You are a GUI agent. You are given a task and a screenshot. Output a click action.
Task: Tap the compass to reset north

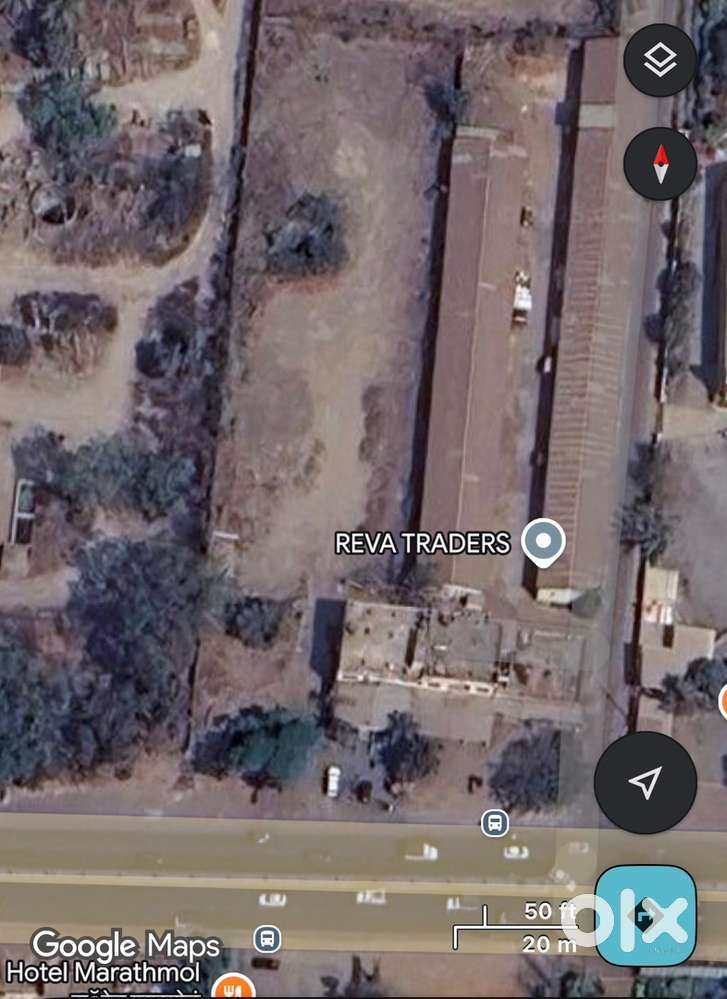(660, 164)
